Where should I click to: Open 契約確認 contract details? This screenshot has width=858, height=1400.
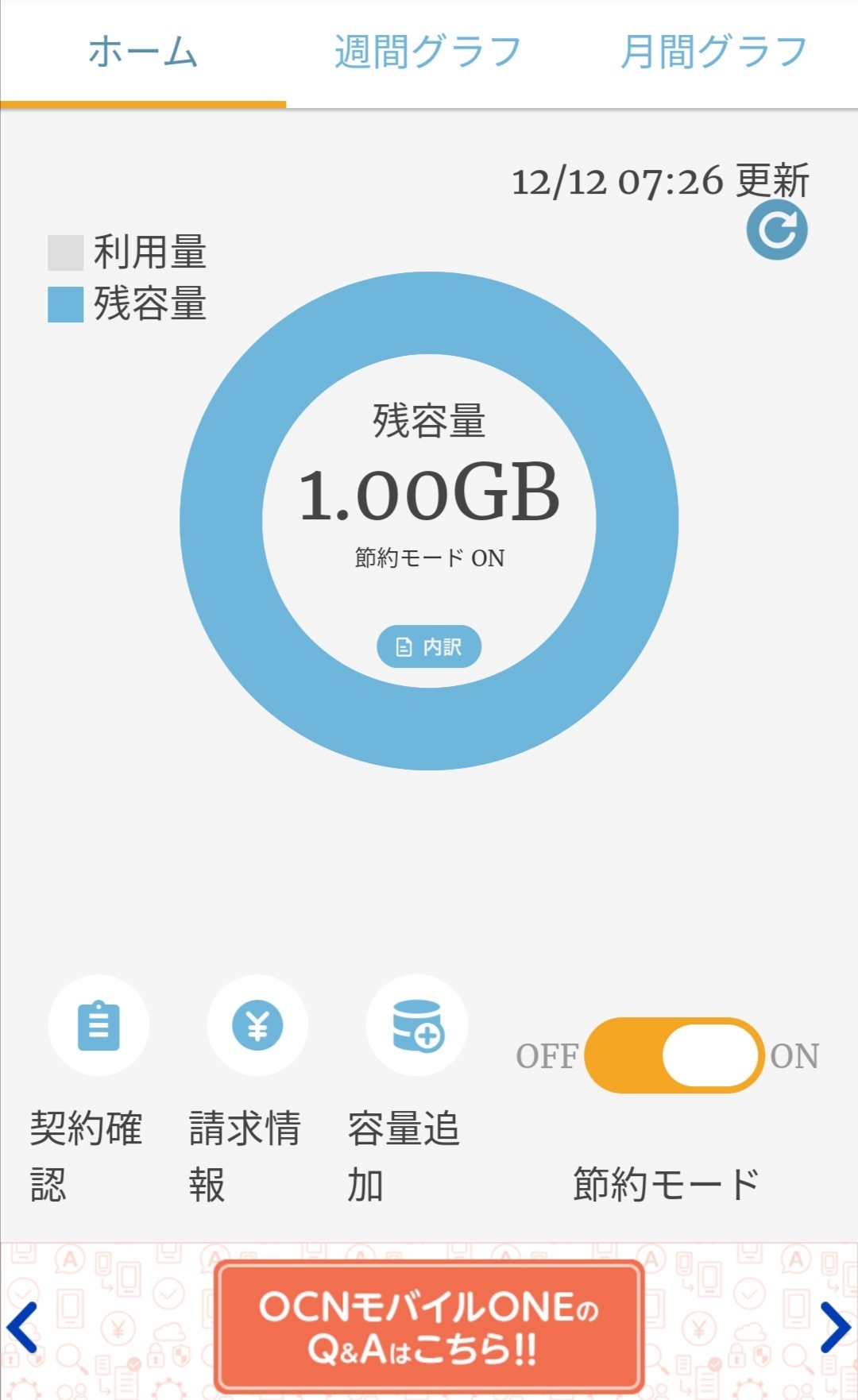pos(99,1025)
